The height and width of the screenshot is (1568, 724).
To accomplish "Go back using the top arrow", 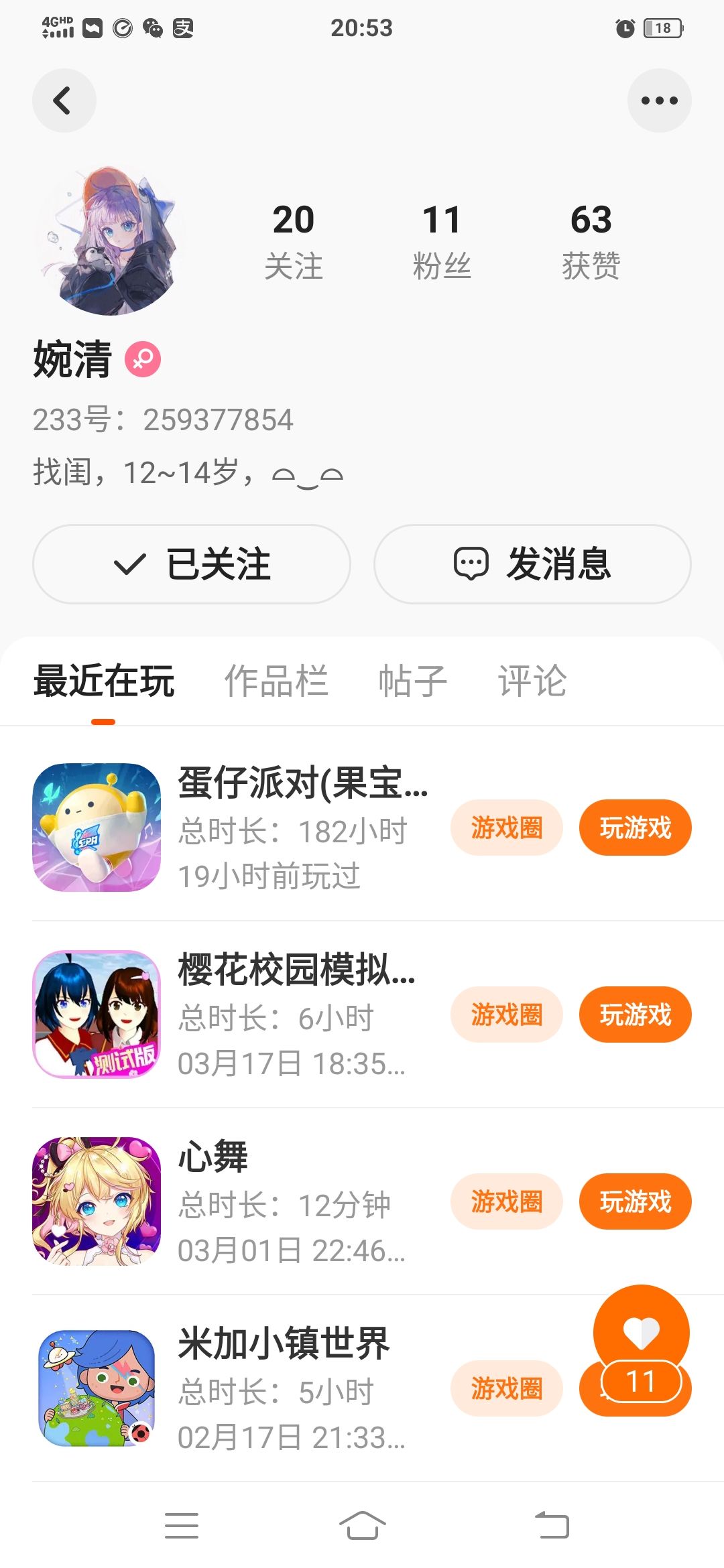I will 64,101.
